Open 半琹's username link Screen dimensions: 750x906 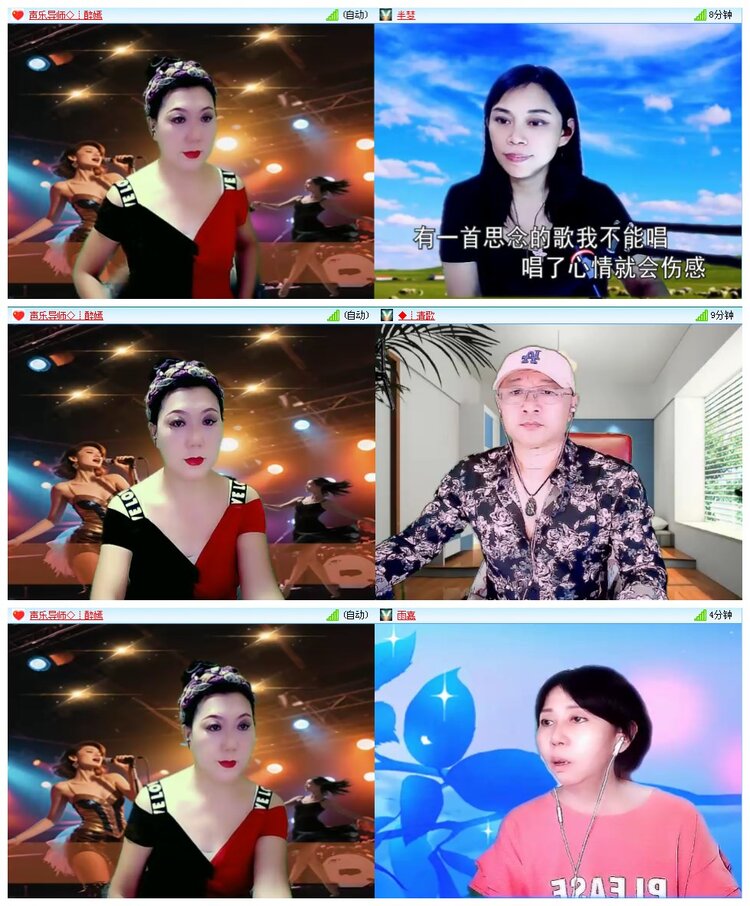(x=408, y=13)
